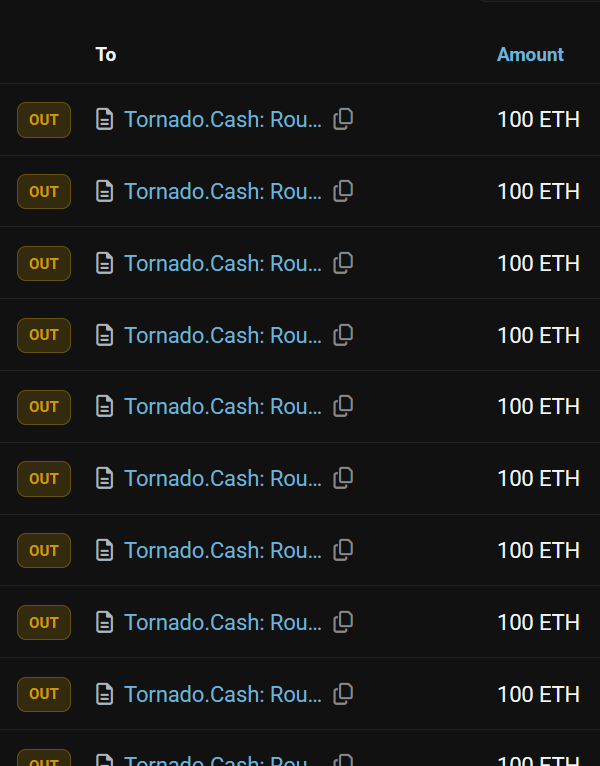Copy the first listed Tornado.Cash address
The image size is (600, 766).
click(343, 119)
